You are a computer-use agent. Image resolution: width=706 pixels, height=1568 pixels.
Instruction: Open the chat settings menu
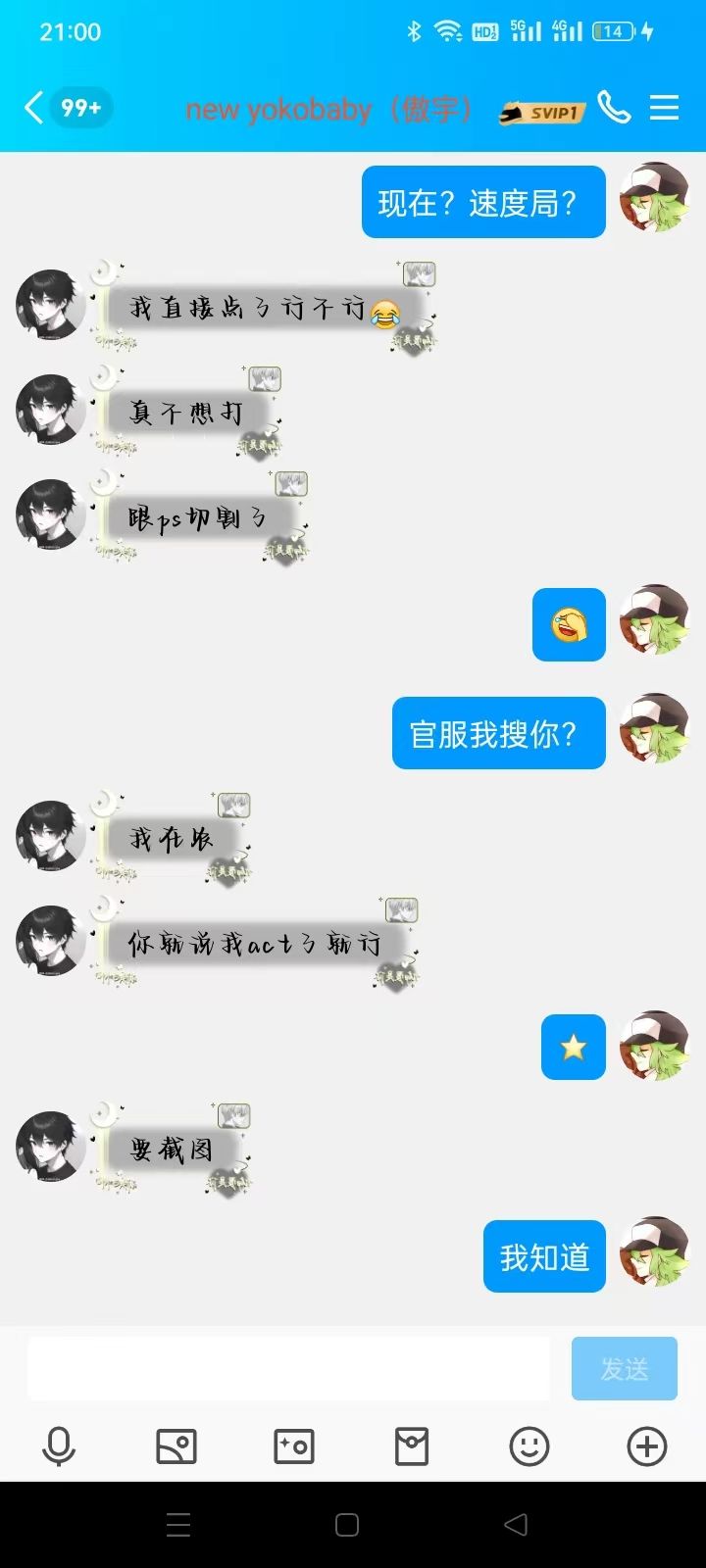point(664,107)
